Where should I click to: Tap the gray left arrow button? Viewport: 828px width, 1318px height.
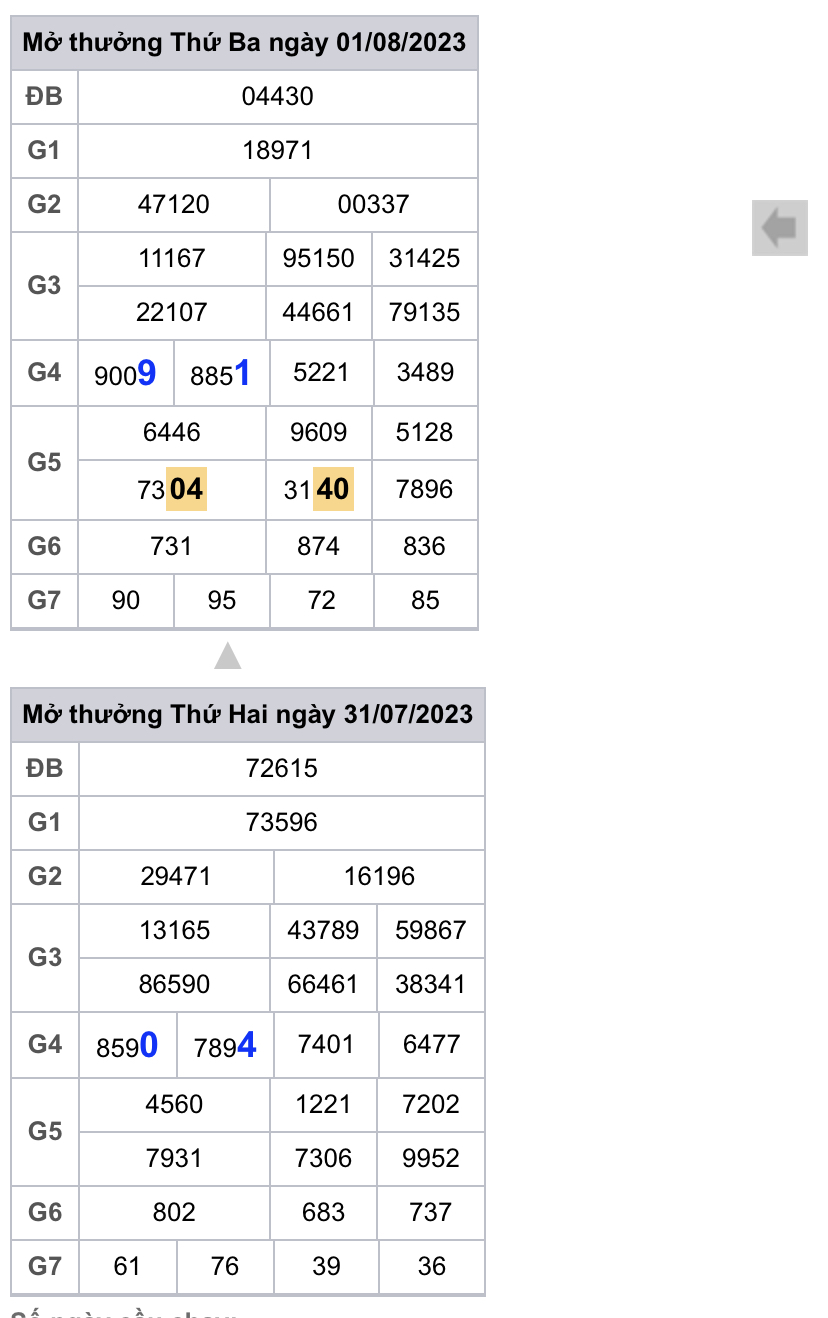pos(779,228)
